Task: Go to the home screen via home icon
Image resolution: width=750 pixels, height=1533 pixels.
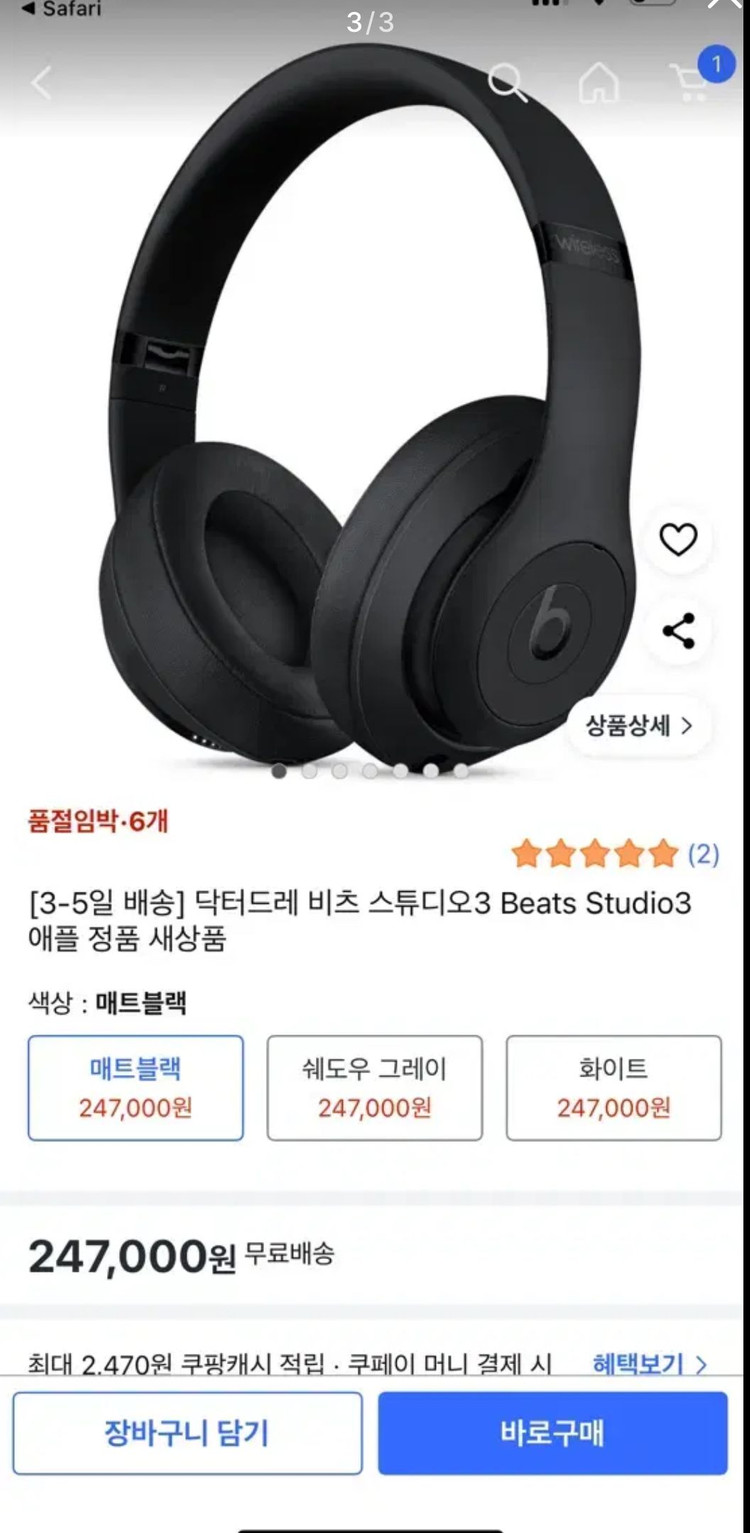Action: pos(599,84)
